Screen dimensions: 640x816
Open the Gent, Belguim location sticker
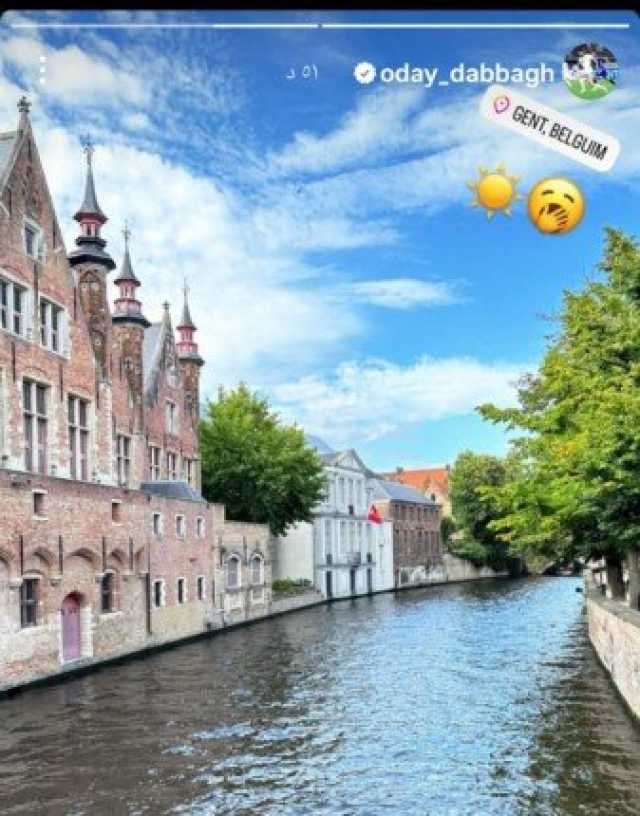[550, 127]
